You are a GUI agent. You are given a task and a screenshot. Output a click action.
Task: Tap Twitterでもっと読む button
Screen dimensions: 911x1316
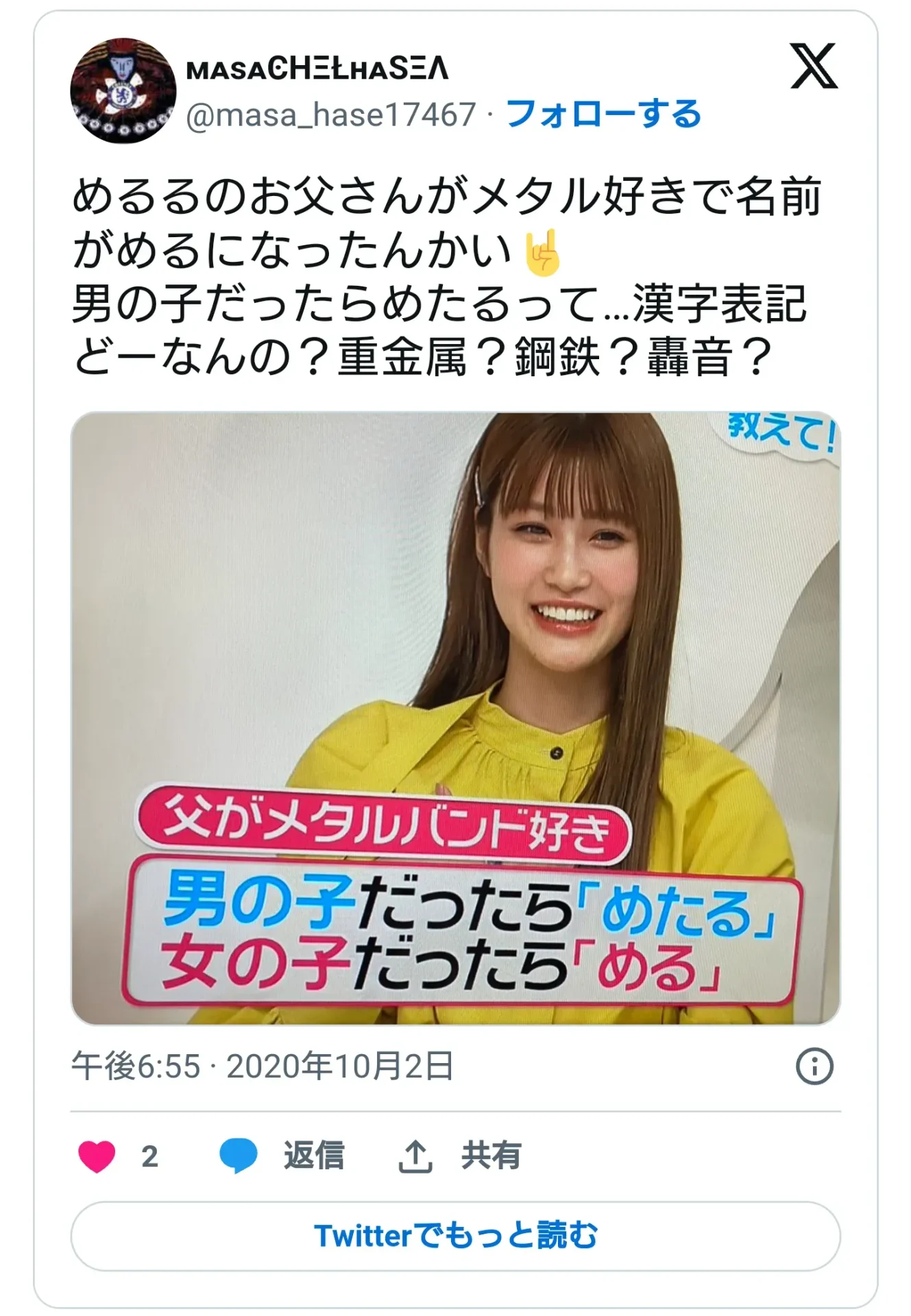click(455, 1236)
